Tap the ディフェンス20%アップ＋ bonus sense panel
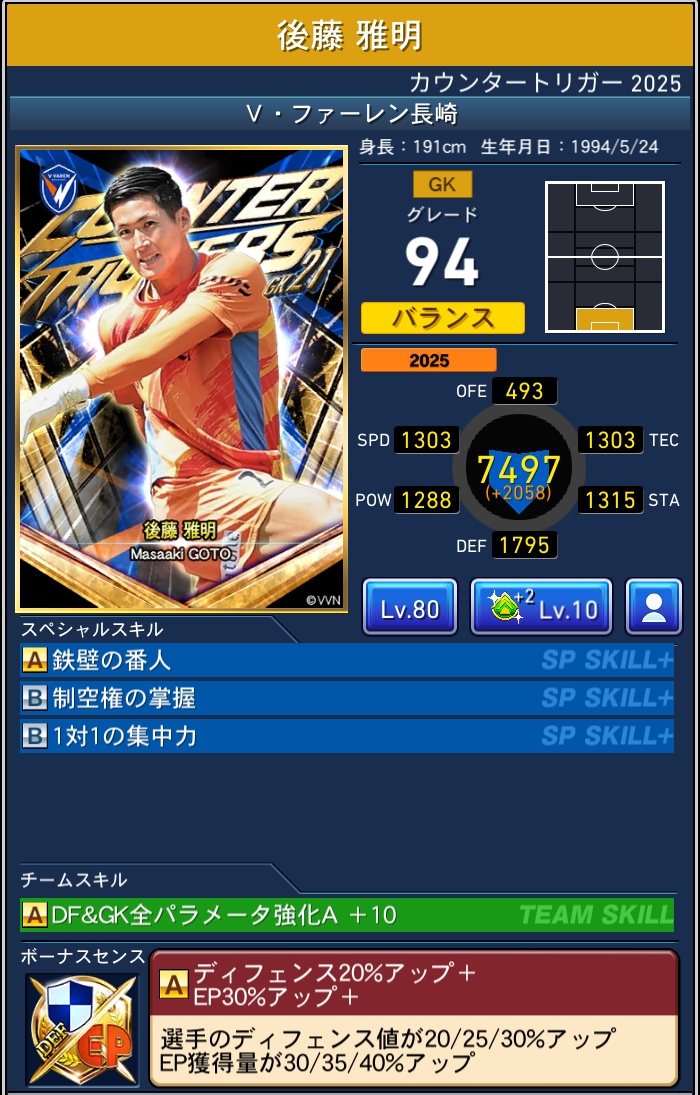 click(414, 1018)
